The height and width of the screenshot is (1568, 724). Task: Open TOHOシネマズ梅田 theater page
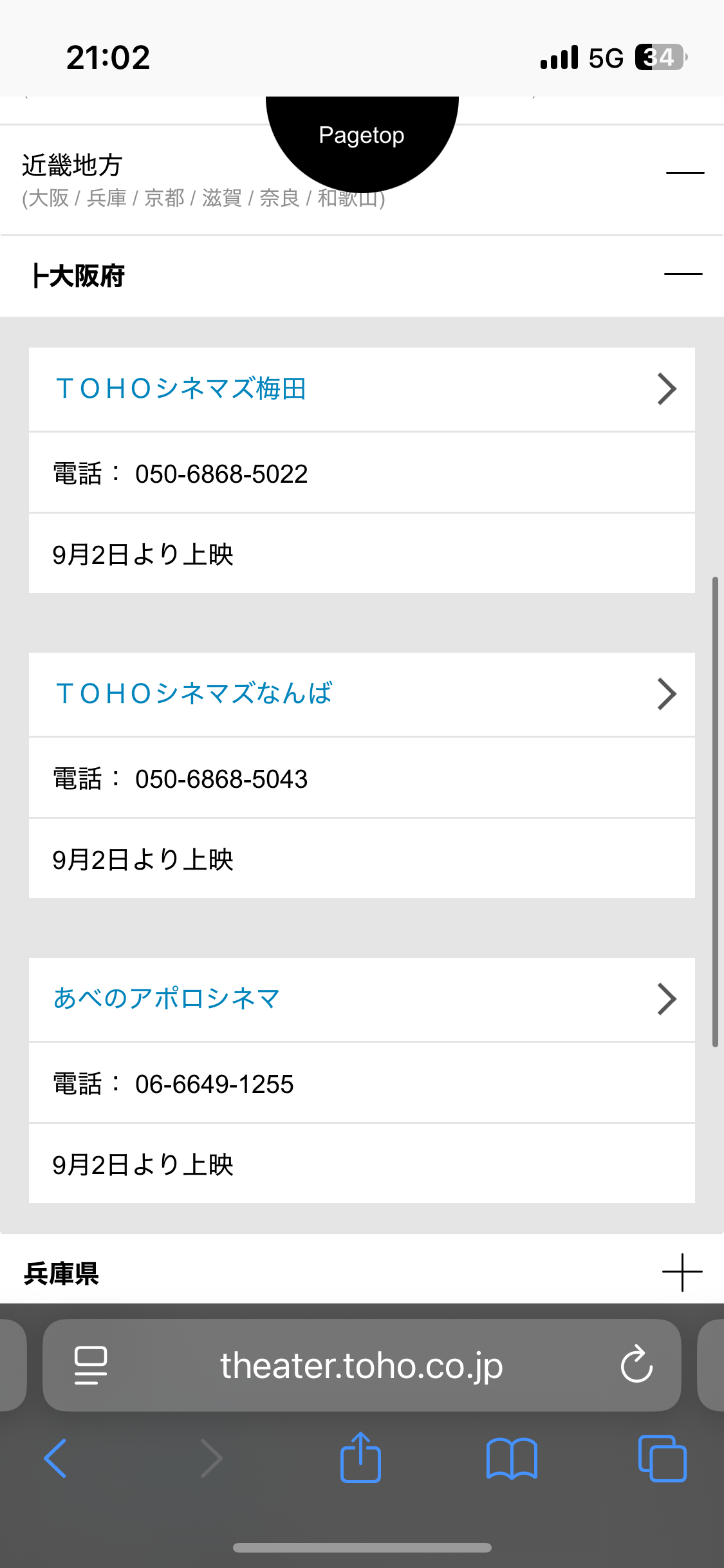pos(362,389)
